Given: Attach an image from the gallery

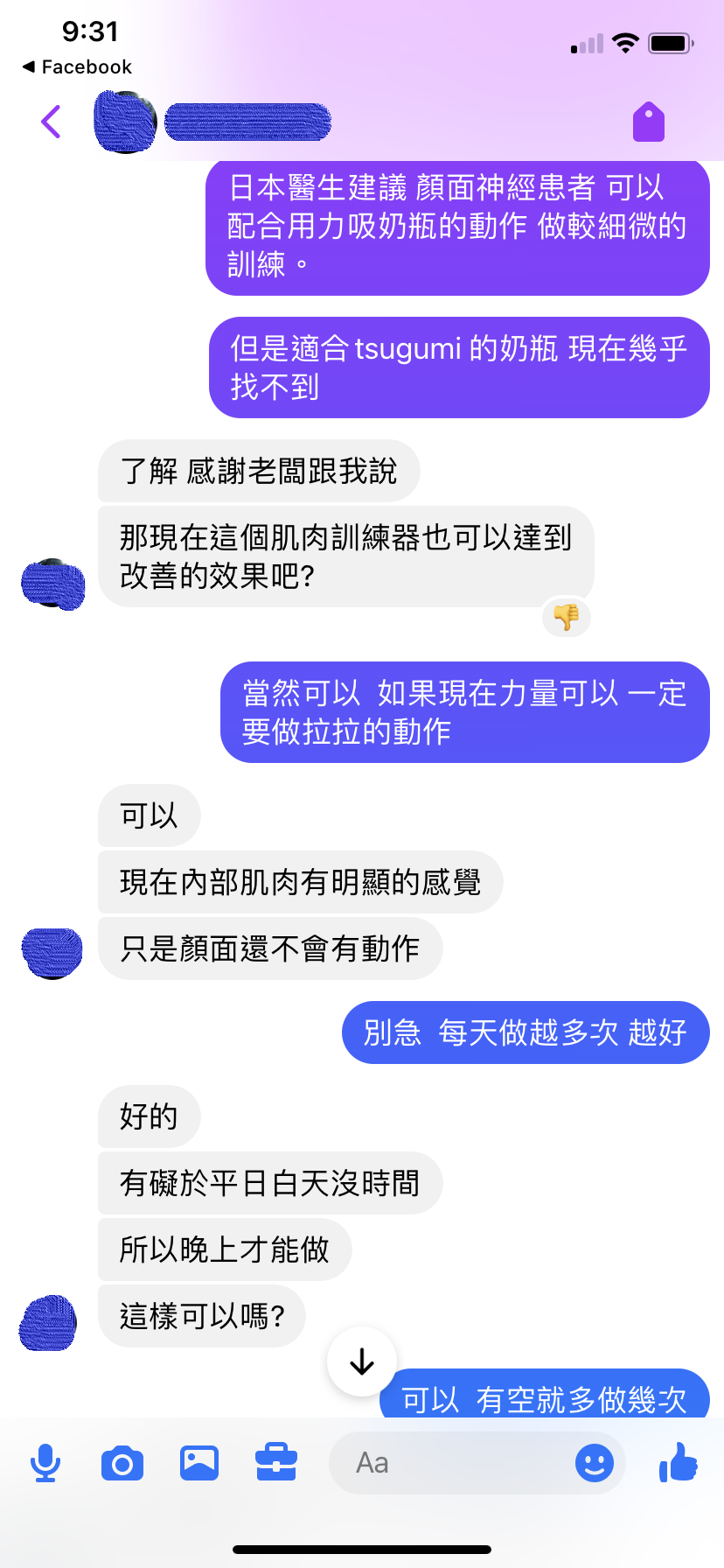Looking at the screenshot, I should [199, 1463].
